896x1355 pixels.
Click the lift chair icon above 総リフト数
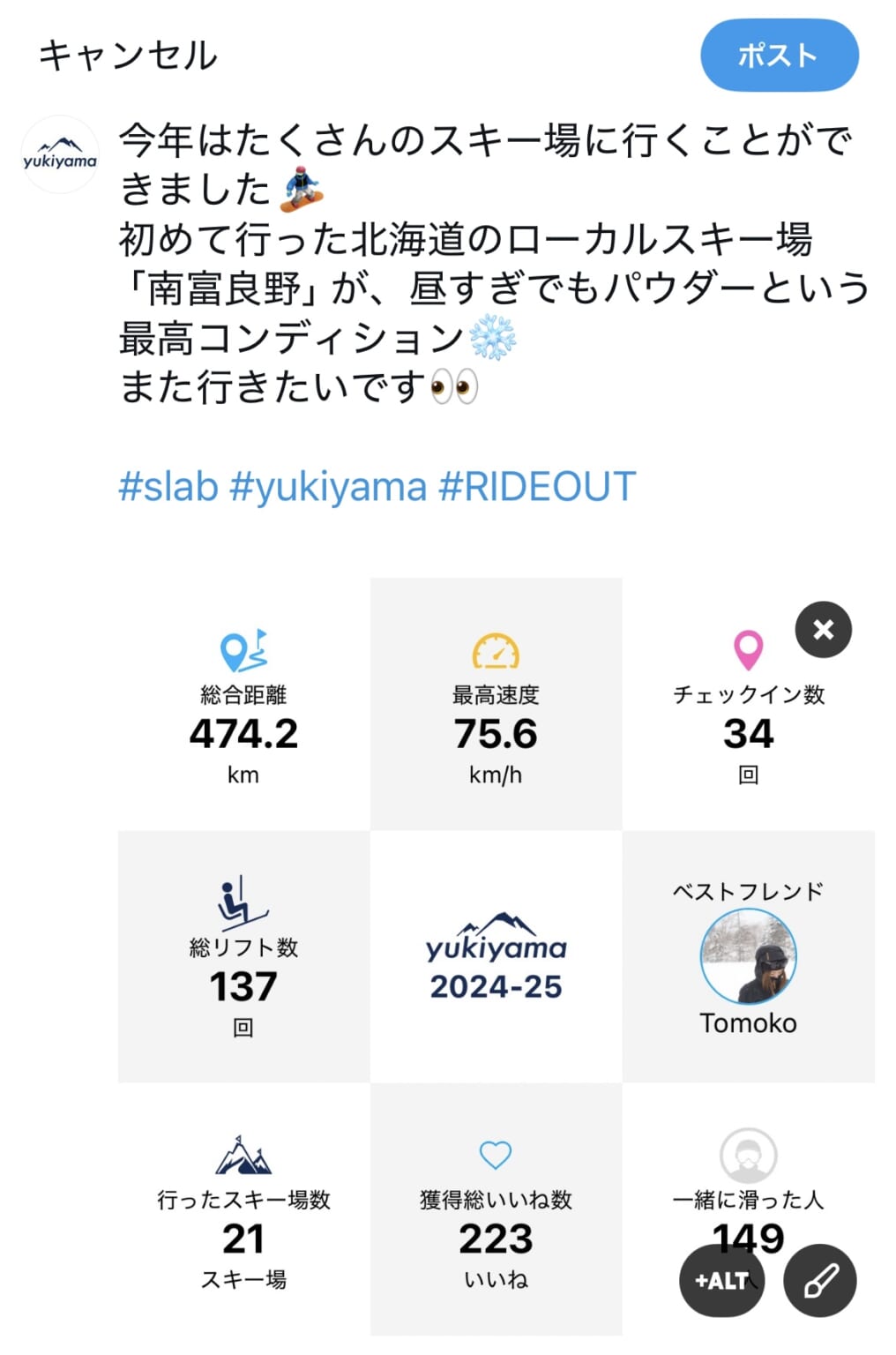click(x=243, y=903)
